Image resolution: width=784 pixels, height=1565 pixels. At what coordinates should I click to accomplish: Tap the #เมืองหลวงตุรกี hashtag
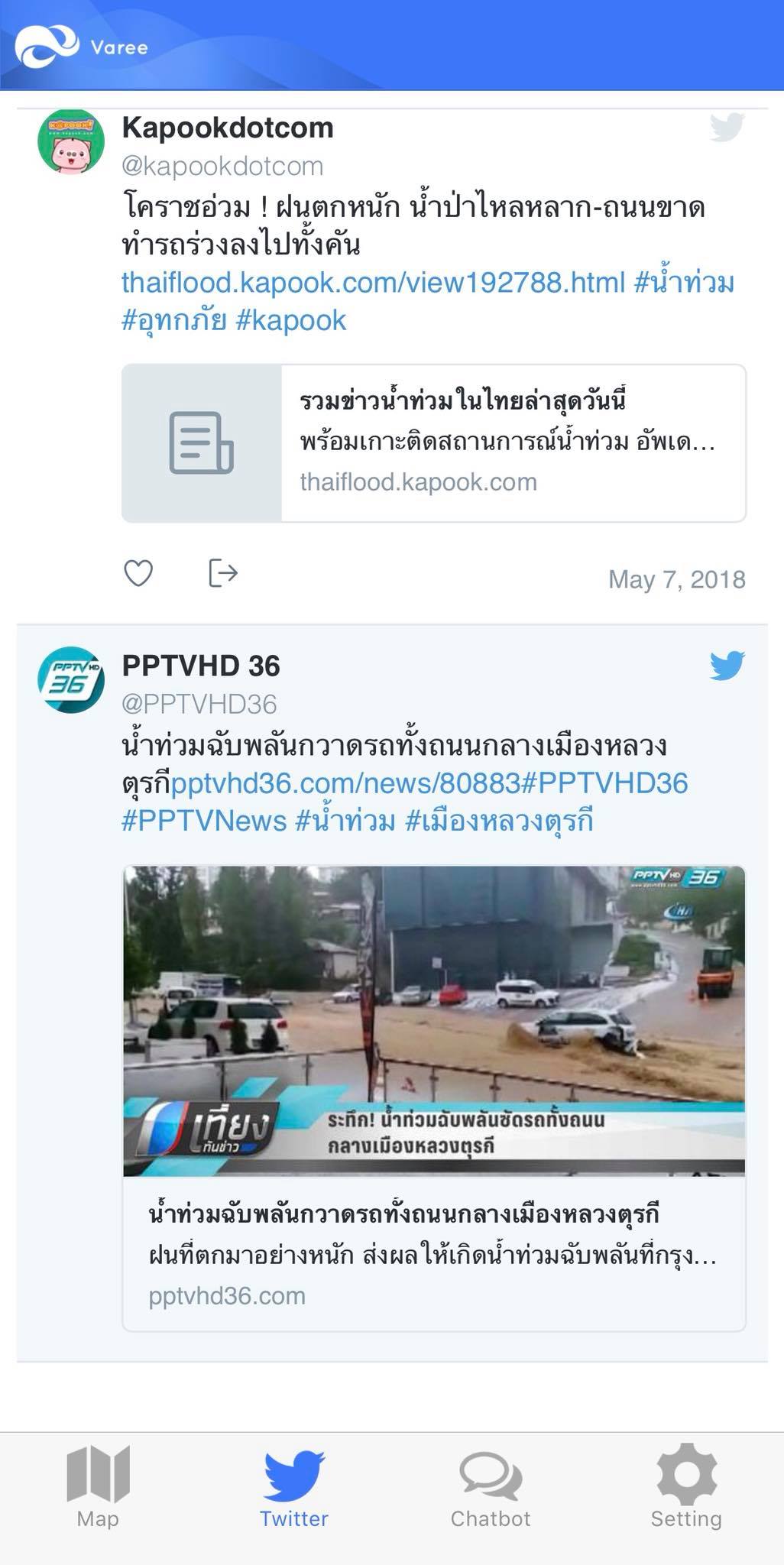pos(499,821)
